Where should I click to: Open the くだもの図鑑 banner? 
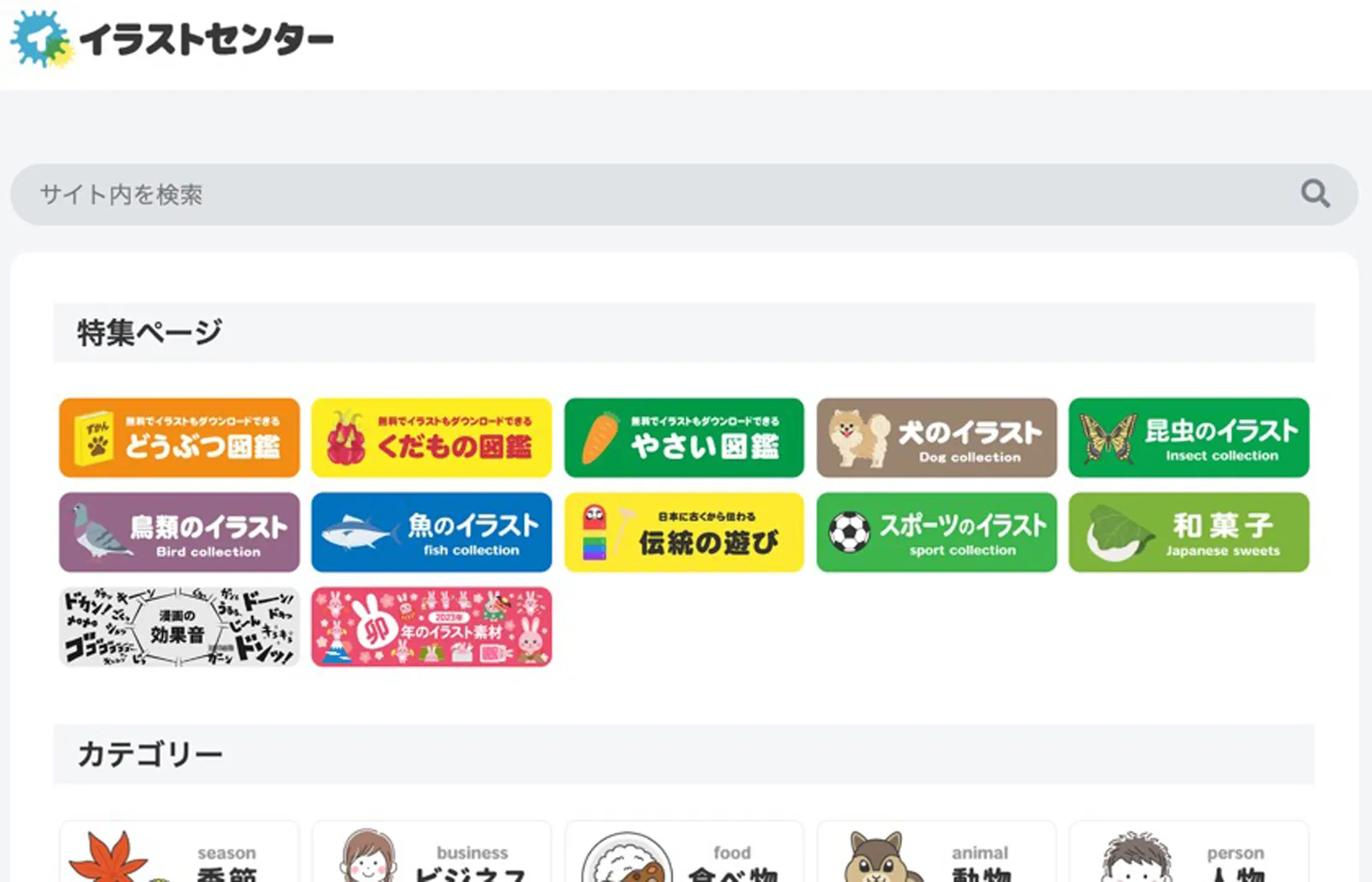431,438
